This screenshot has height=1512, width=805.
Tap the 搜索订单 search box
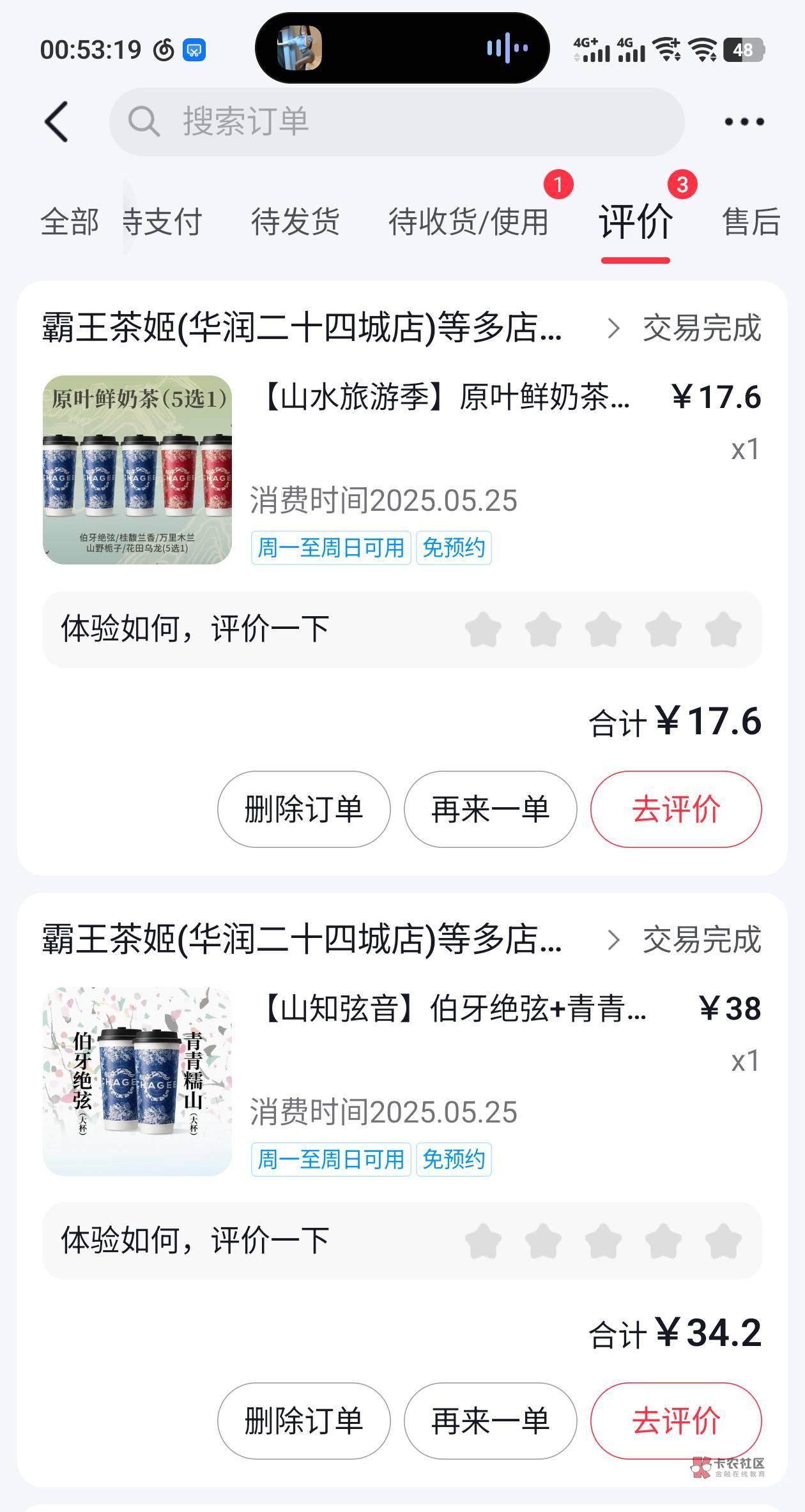[x=396, y=121]
